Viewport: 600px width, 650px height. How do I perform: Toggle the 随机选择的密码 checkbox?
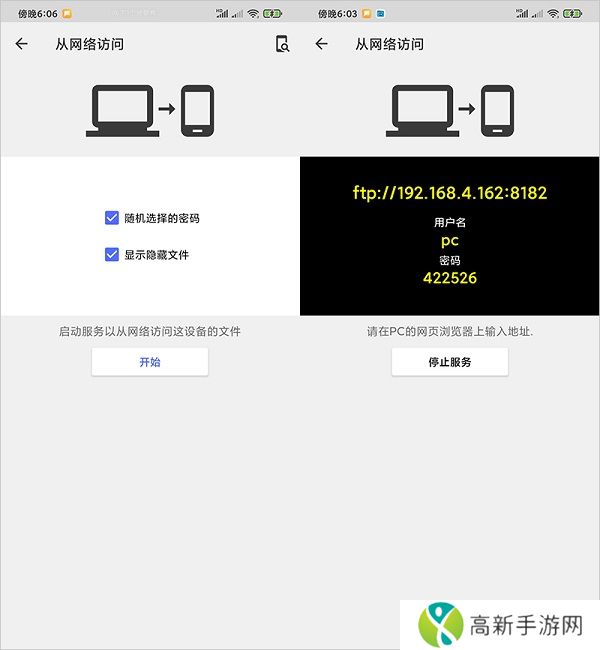pyautogui.click(x=112, y=218)
